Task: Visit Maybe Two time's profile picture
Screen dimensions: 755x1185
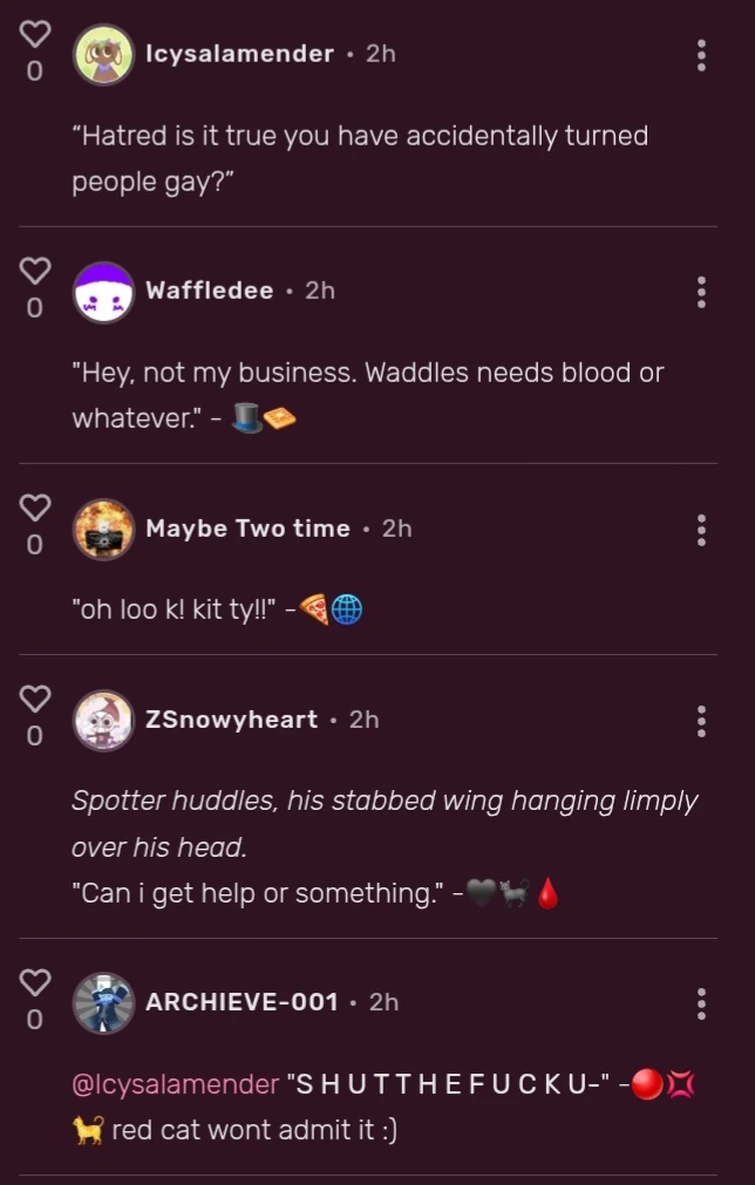Action: pyautogui.click(x=104, y=529)
